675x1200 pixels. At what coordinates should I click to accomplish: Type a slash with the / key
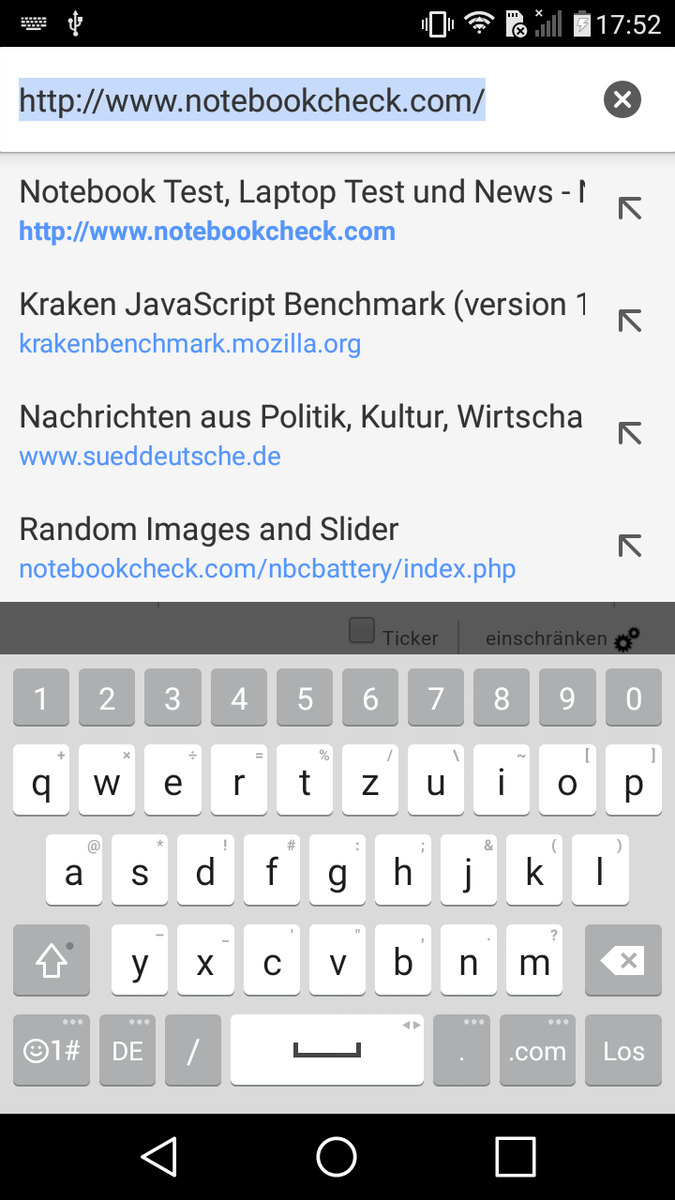click(x=193, y=1051)
